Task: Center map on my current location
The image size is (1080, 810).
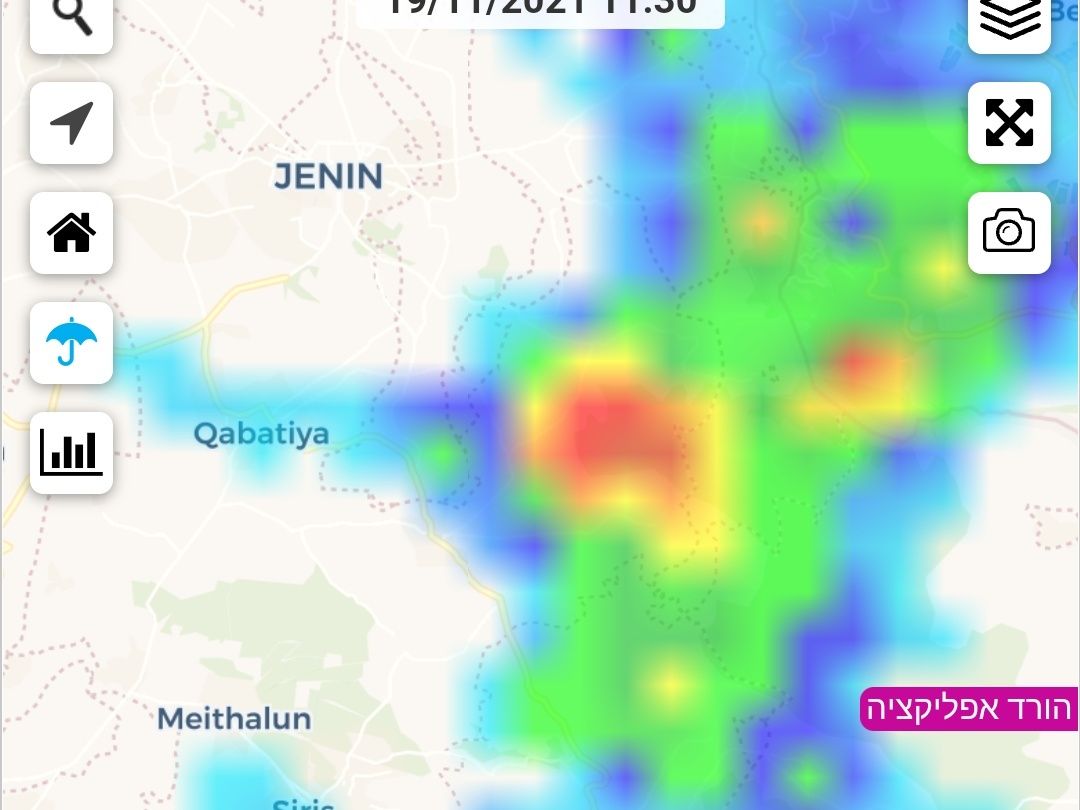Action: [x=71, y=123]
